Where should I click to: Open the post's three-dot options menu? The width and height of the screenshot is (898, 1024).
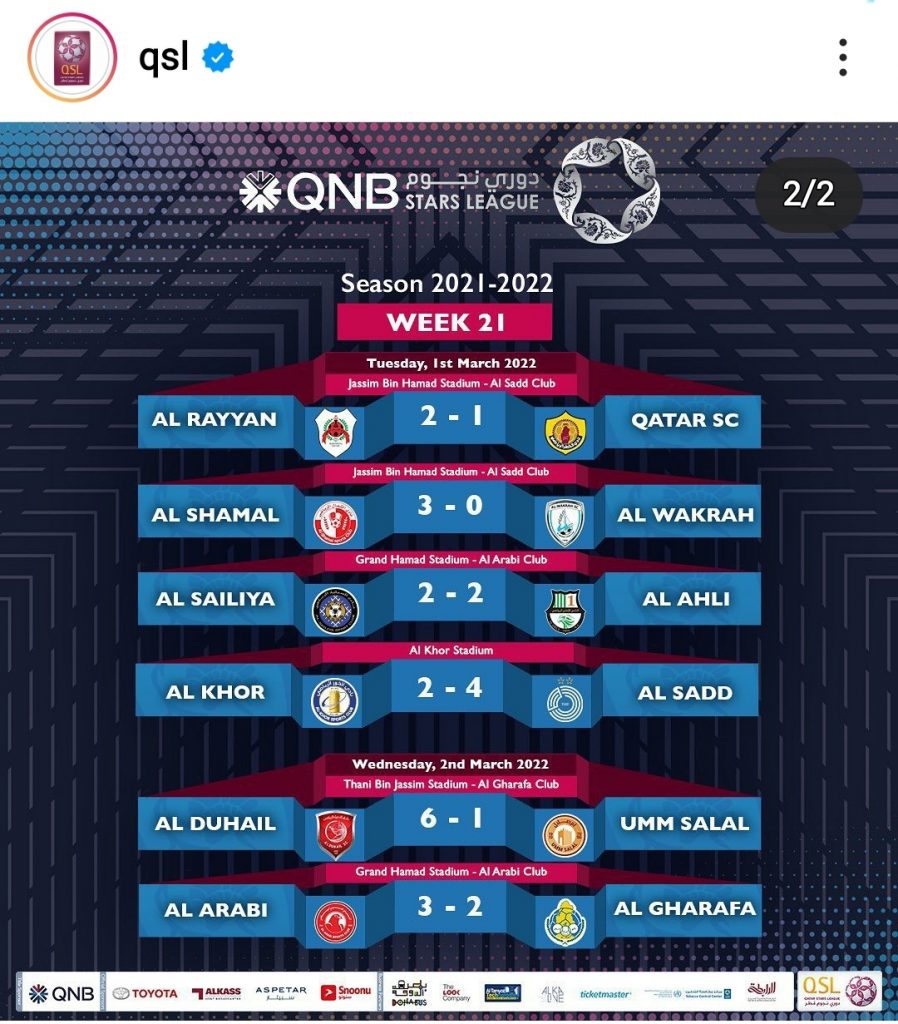(x=843, y=58)
